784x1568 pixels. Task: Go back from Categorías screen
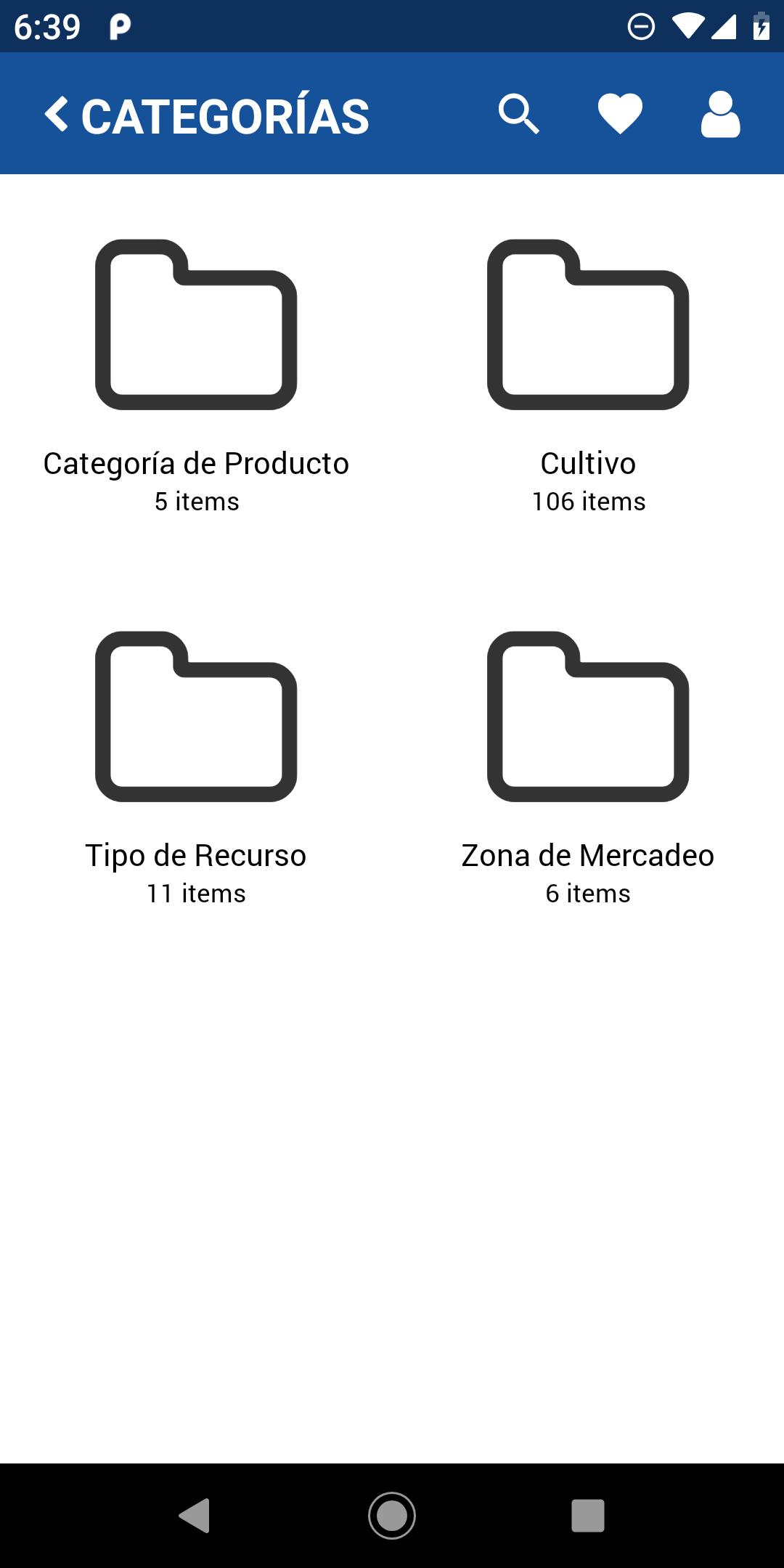(x=57, y=115)
